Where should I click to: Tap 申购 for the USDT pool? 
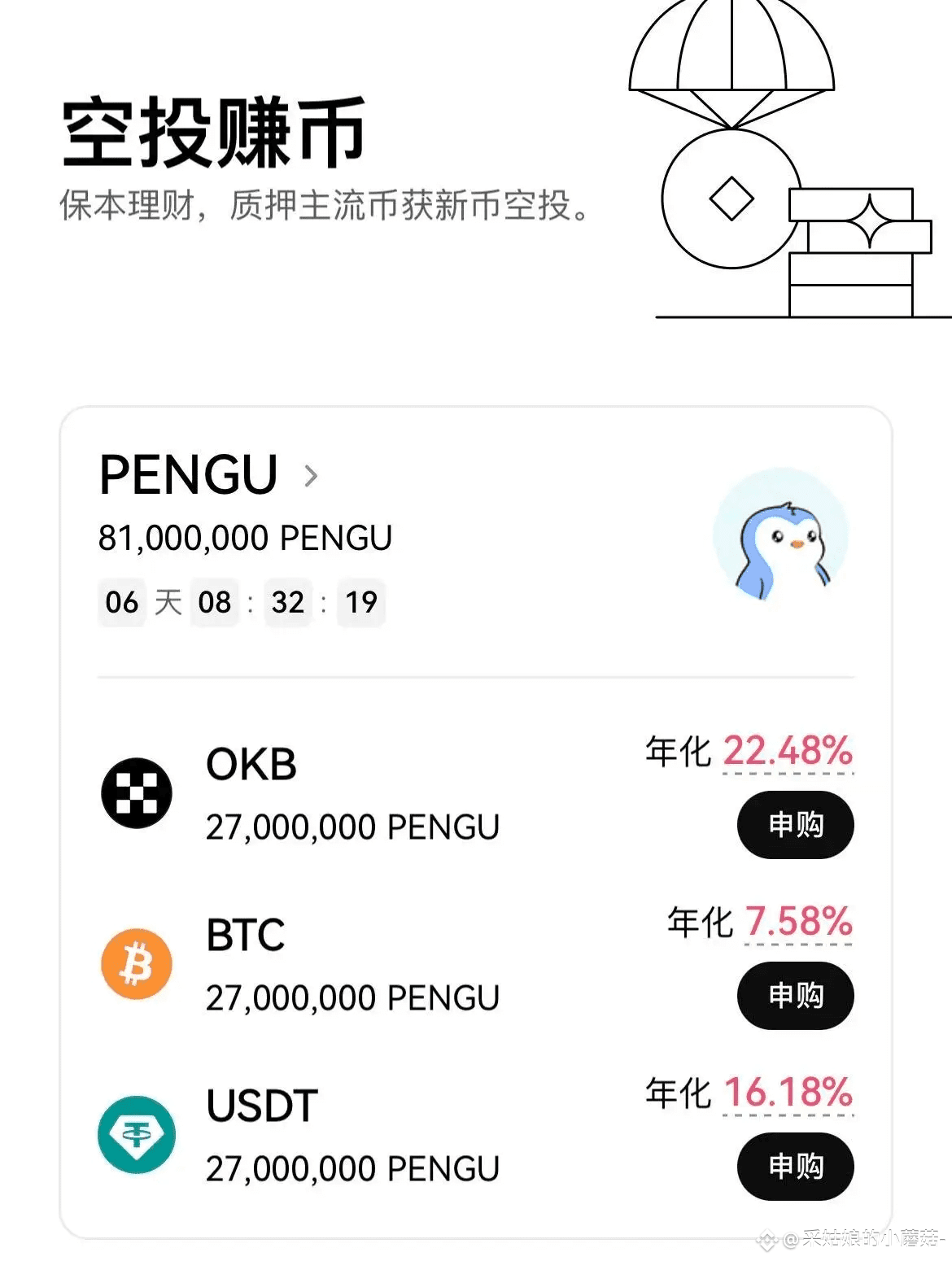[795, 1167]
